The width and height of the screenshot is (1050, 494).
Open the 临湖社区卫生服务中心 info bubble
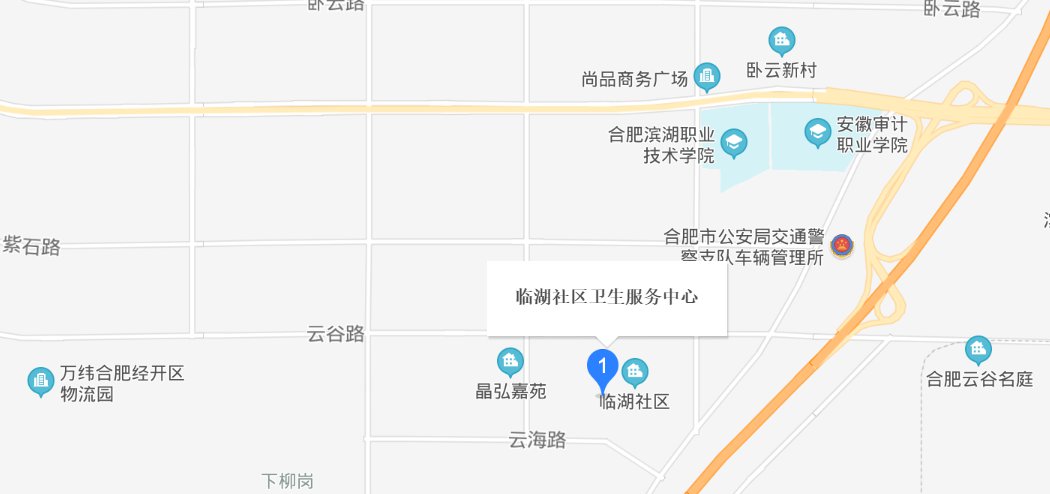(606, 297)
